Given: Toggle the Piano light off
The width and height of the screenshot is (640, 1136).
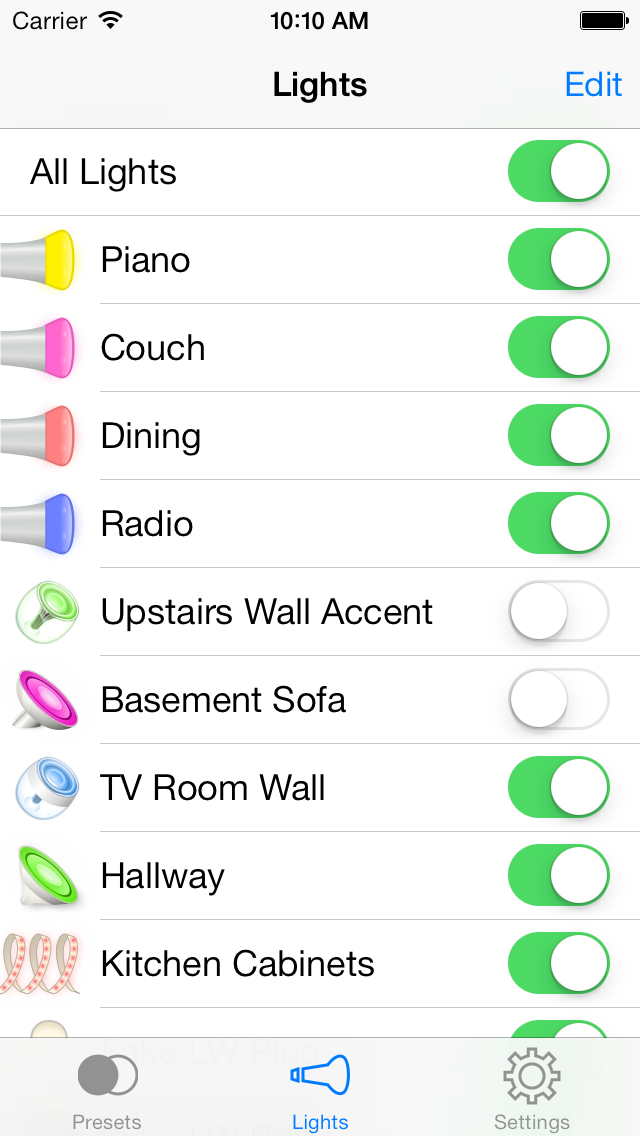Looking at the screenshot, I should 558,259.
